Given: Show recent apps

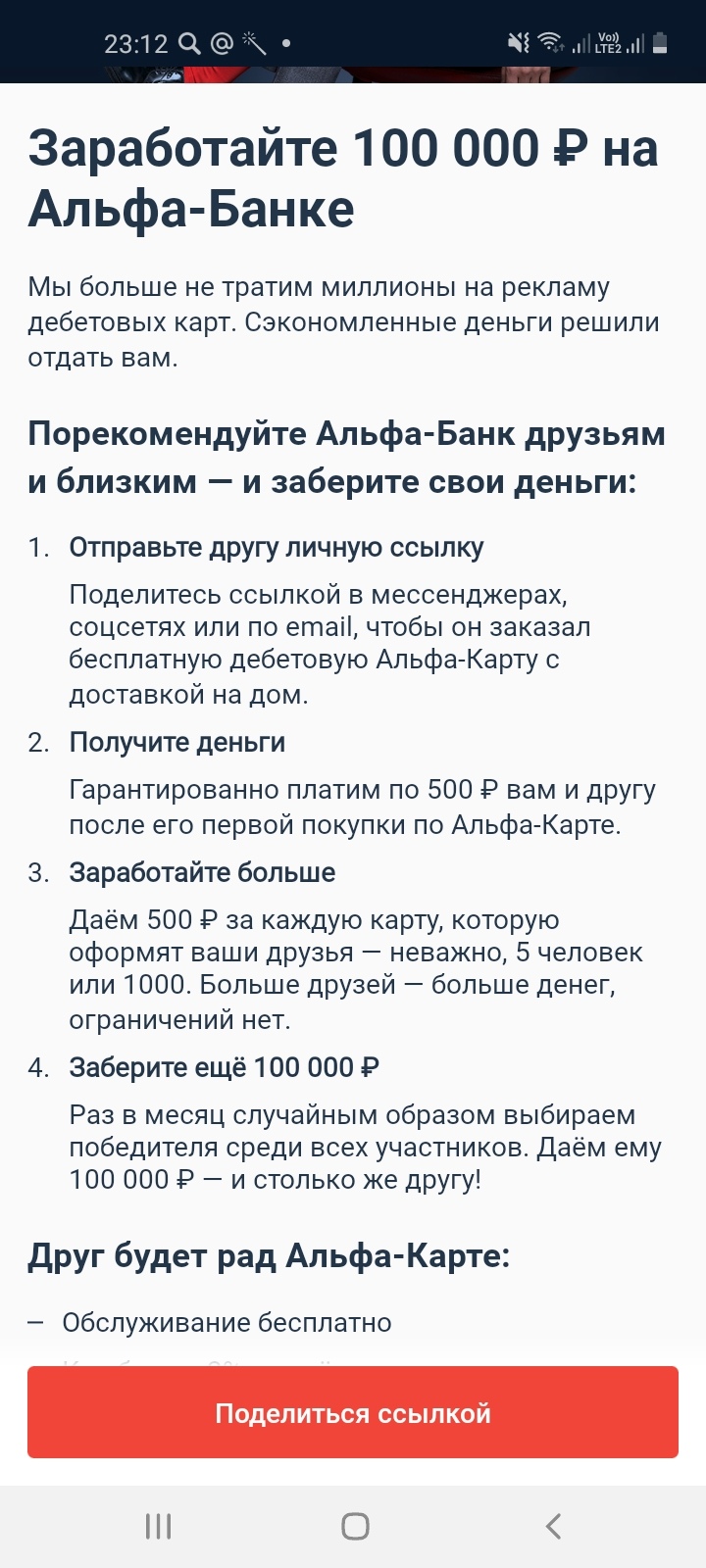Looking at the screenshot, I should (158, 1526).
